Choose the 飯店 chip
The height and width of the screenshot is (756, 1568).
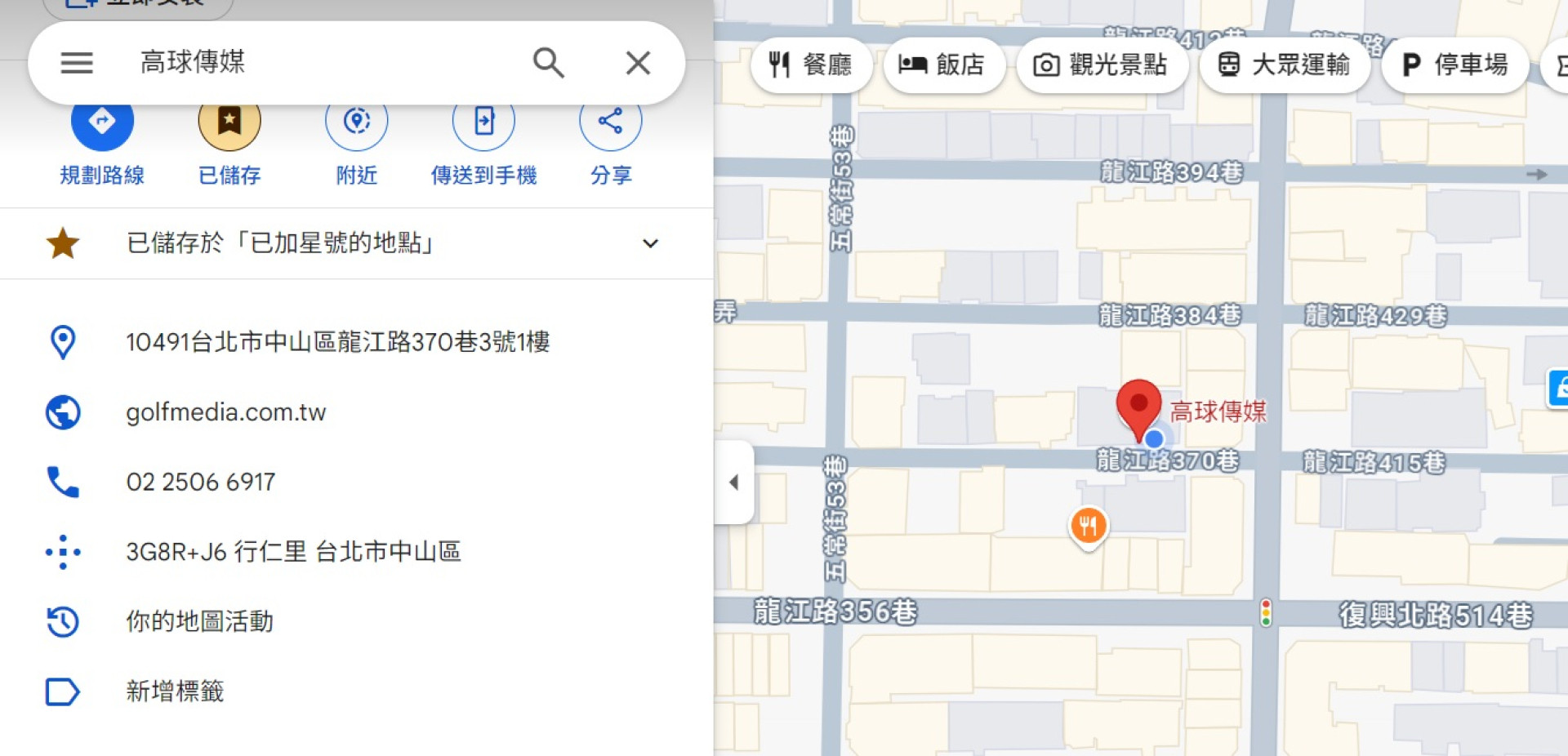942,64
